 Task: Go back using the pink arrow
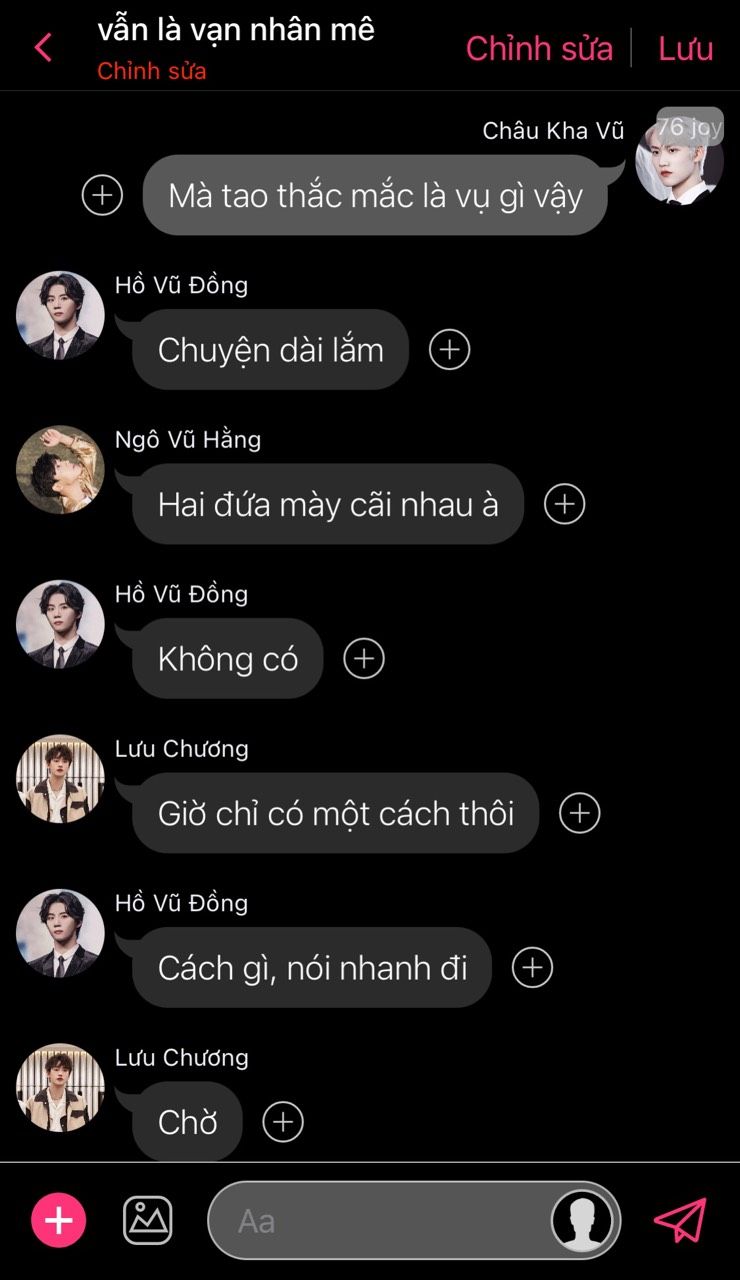coord(43,47)
